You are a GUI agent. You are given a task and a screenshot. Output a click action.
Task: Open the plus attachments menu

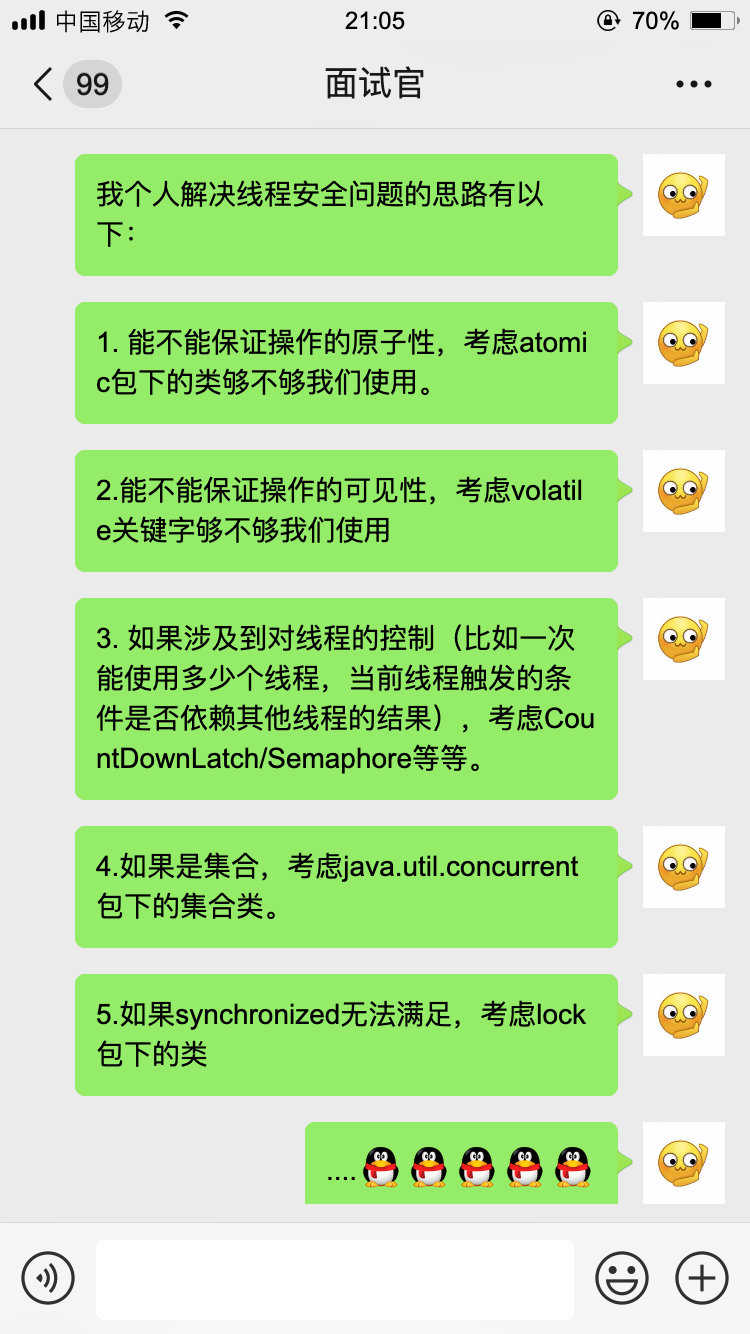pyautogui.click(x=702, y=1278)
